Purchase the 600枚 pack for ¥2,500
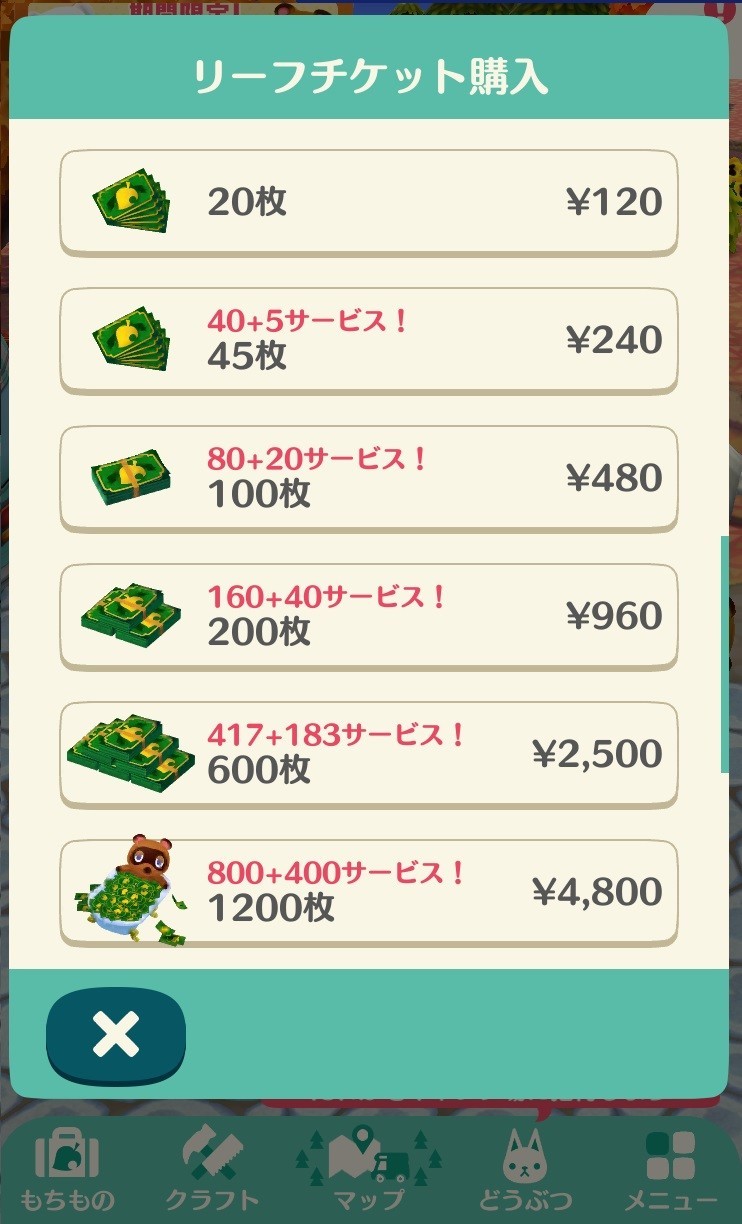Screen dimensions: 742x1224 pyautogui.click(x=368, y=753)
